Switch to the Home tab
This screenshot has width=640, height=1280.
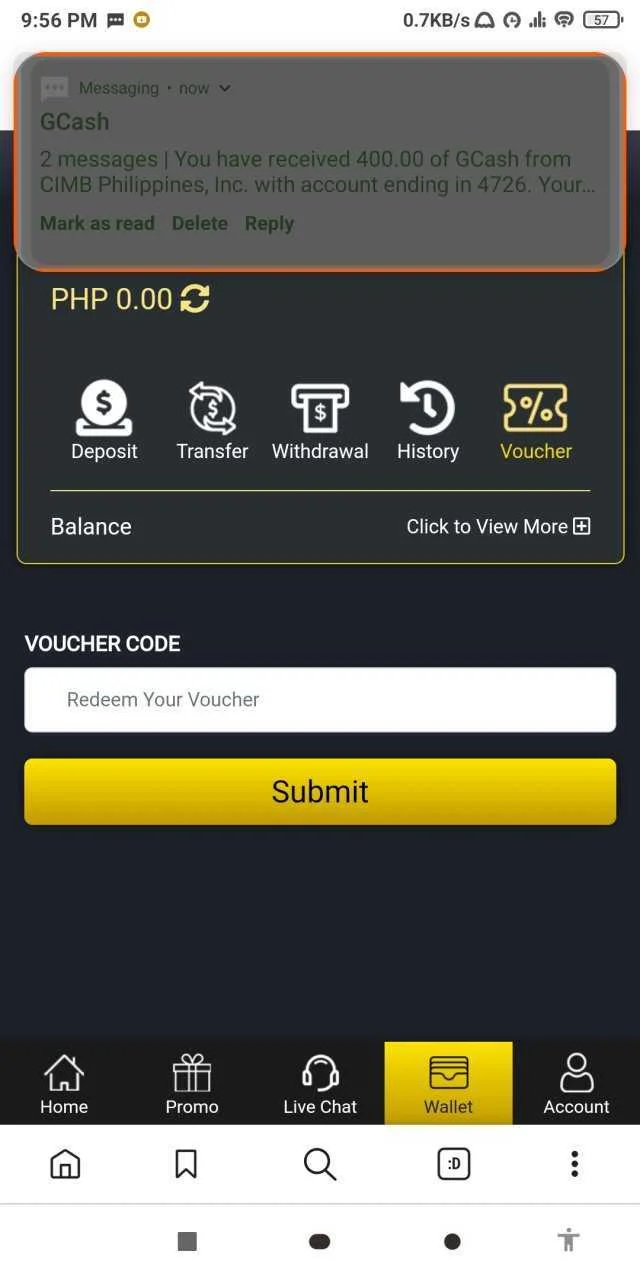pos(64,1084)
